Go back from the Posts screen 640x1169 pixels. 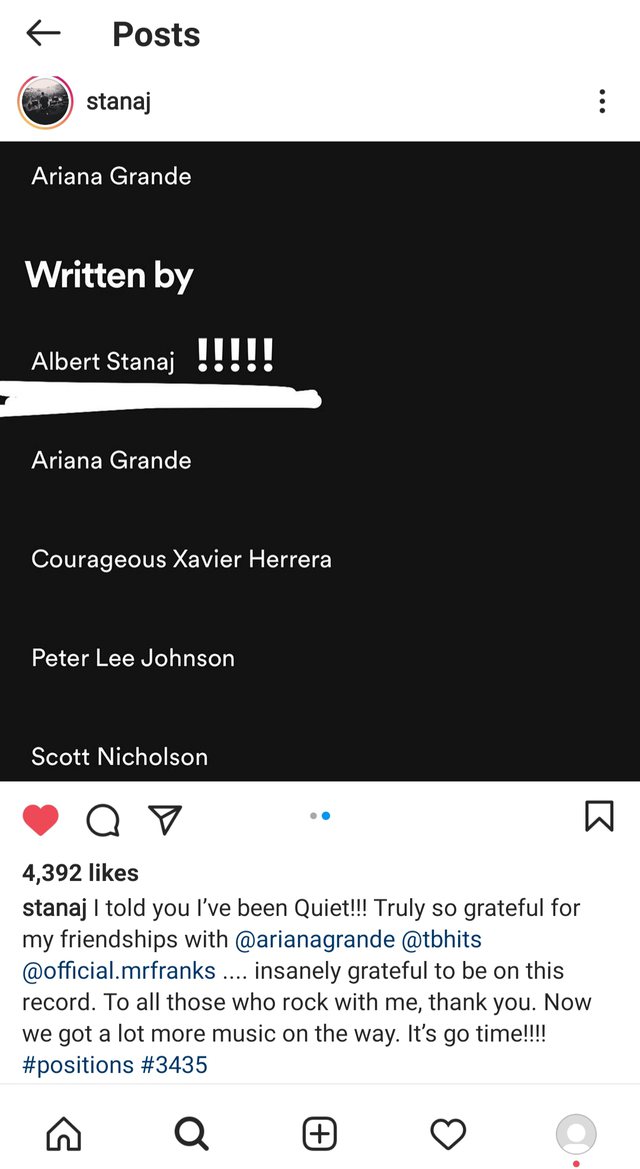(x=43, y=34)
